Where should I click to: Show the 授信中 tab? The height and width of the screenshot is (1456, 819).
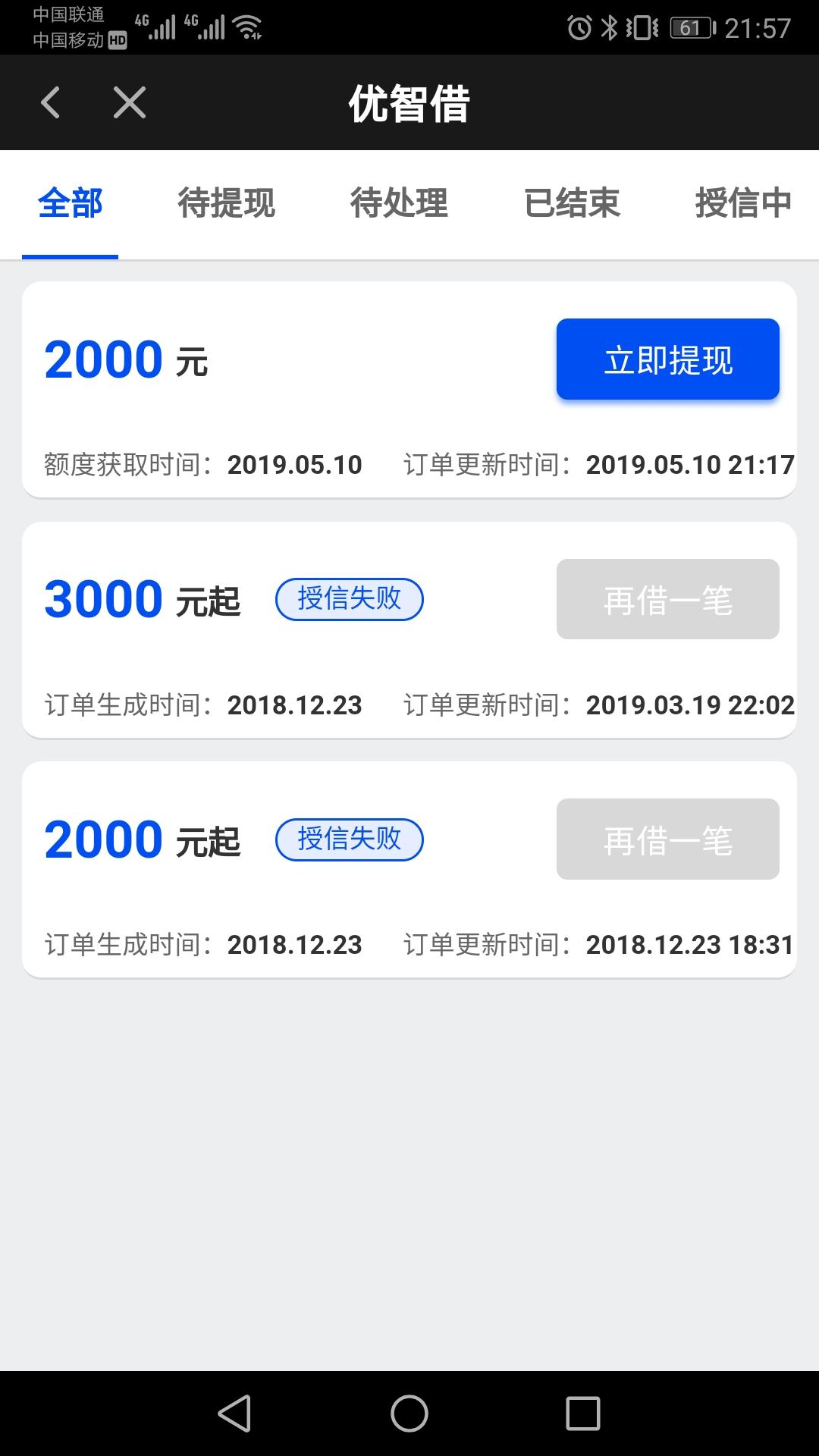pyautogui.click(x=743, y=203)
